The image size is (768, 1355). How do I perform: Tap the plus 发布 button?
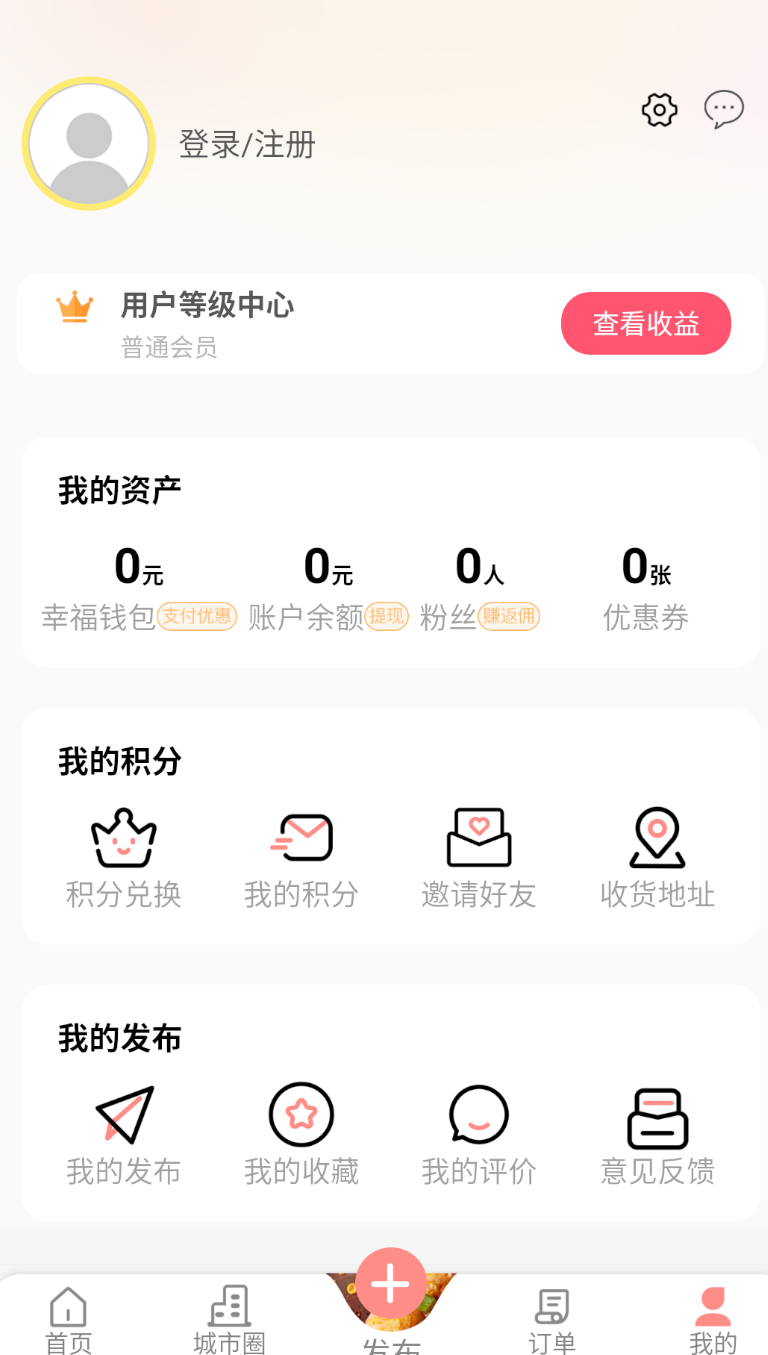(391, 1283)
